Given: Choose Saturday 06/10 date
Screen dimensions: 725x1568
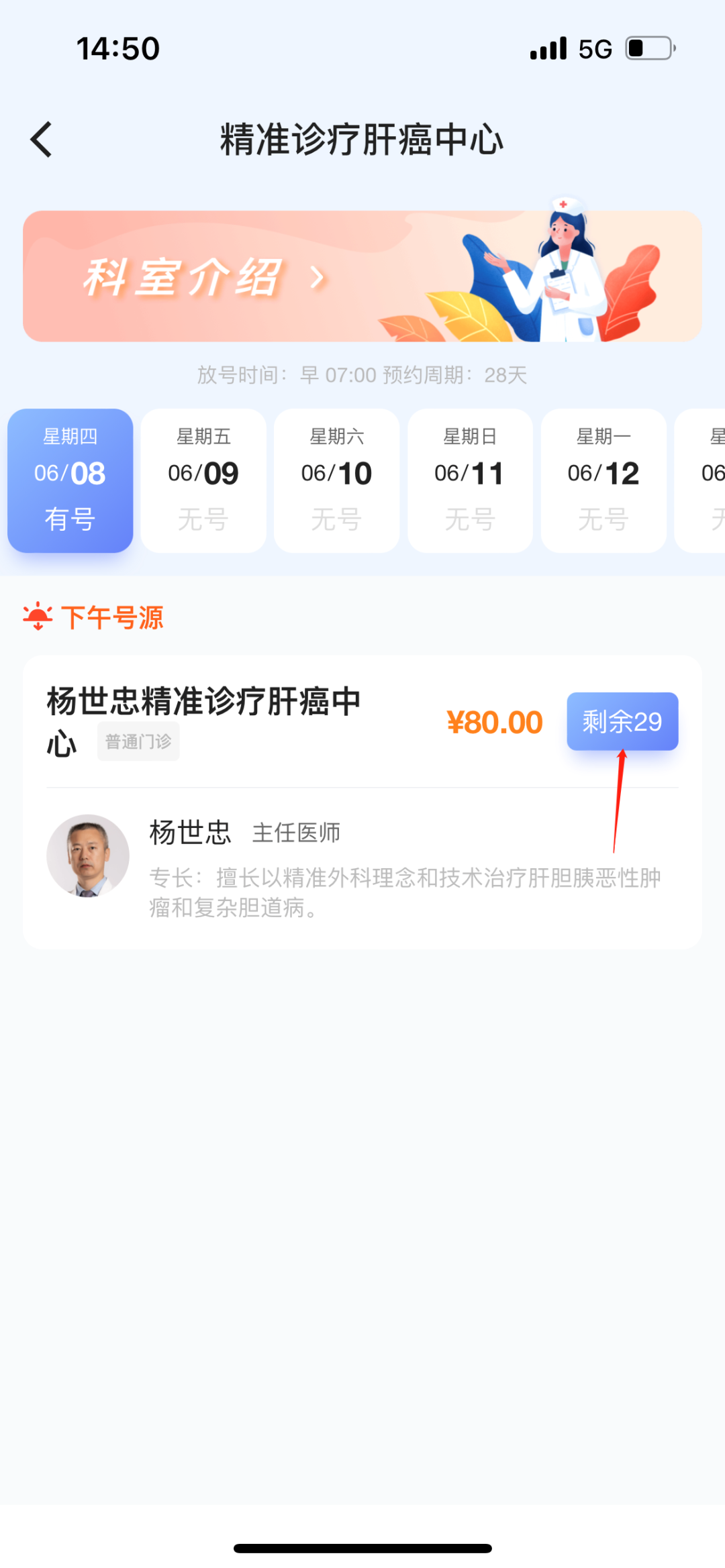Looking at the screenshot, I should [336, 480].
